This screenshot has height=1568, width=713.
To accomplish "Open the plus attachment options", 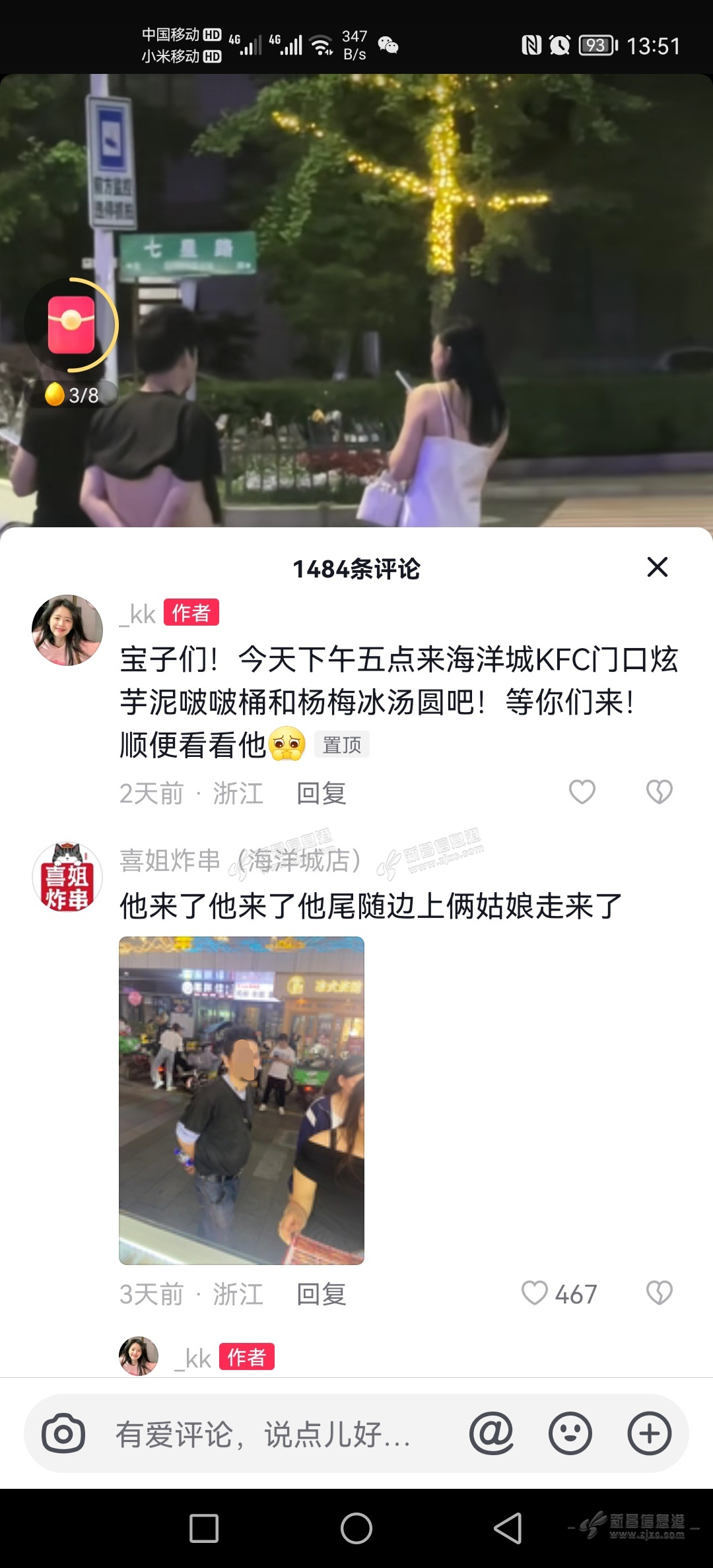I will pos(650,1433).
